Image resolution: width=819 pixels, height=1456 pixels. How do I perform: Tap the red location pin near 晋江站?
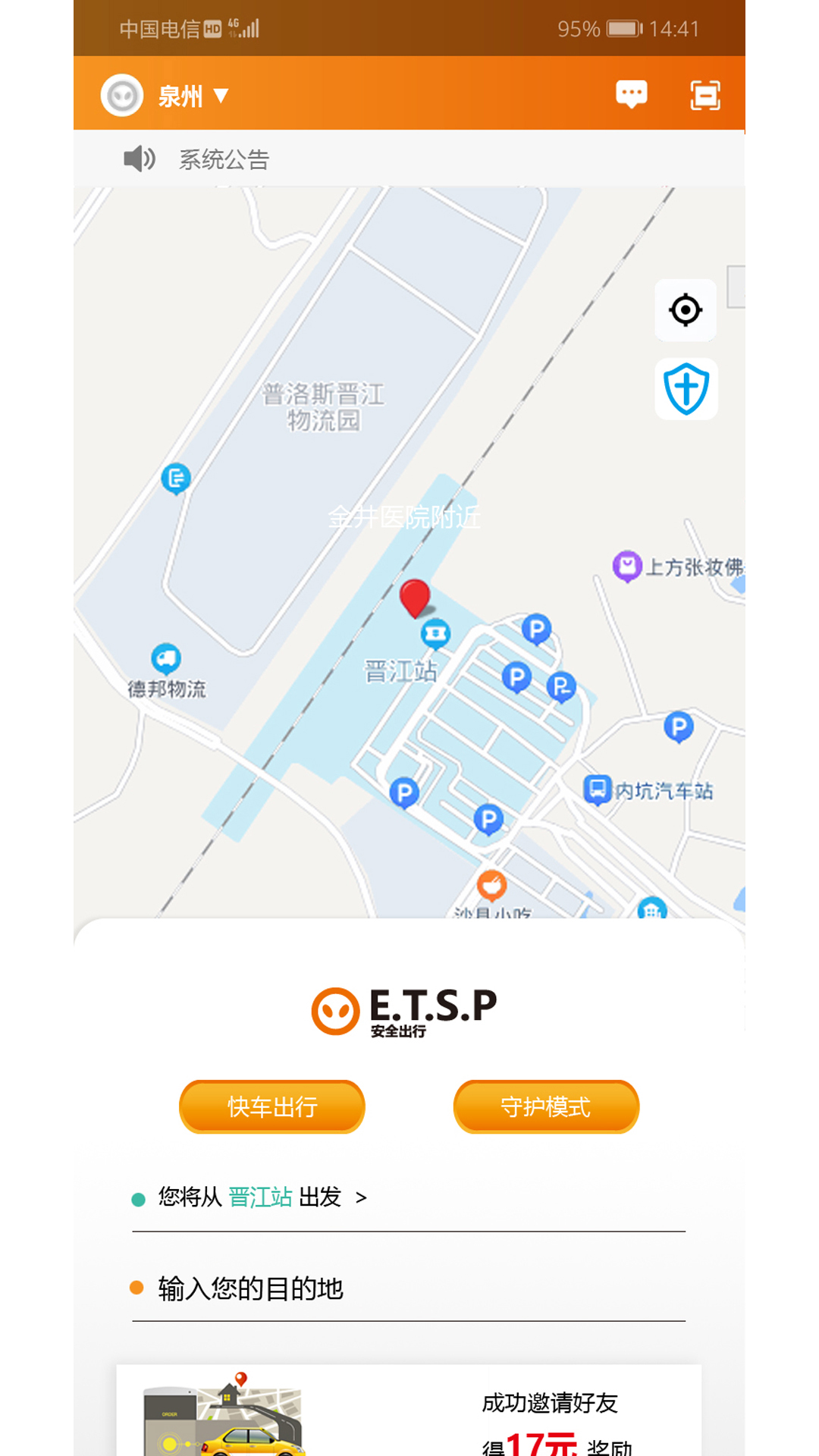415,599
